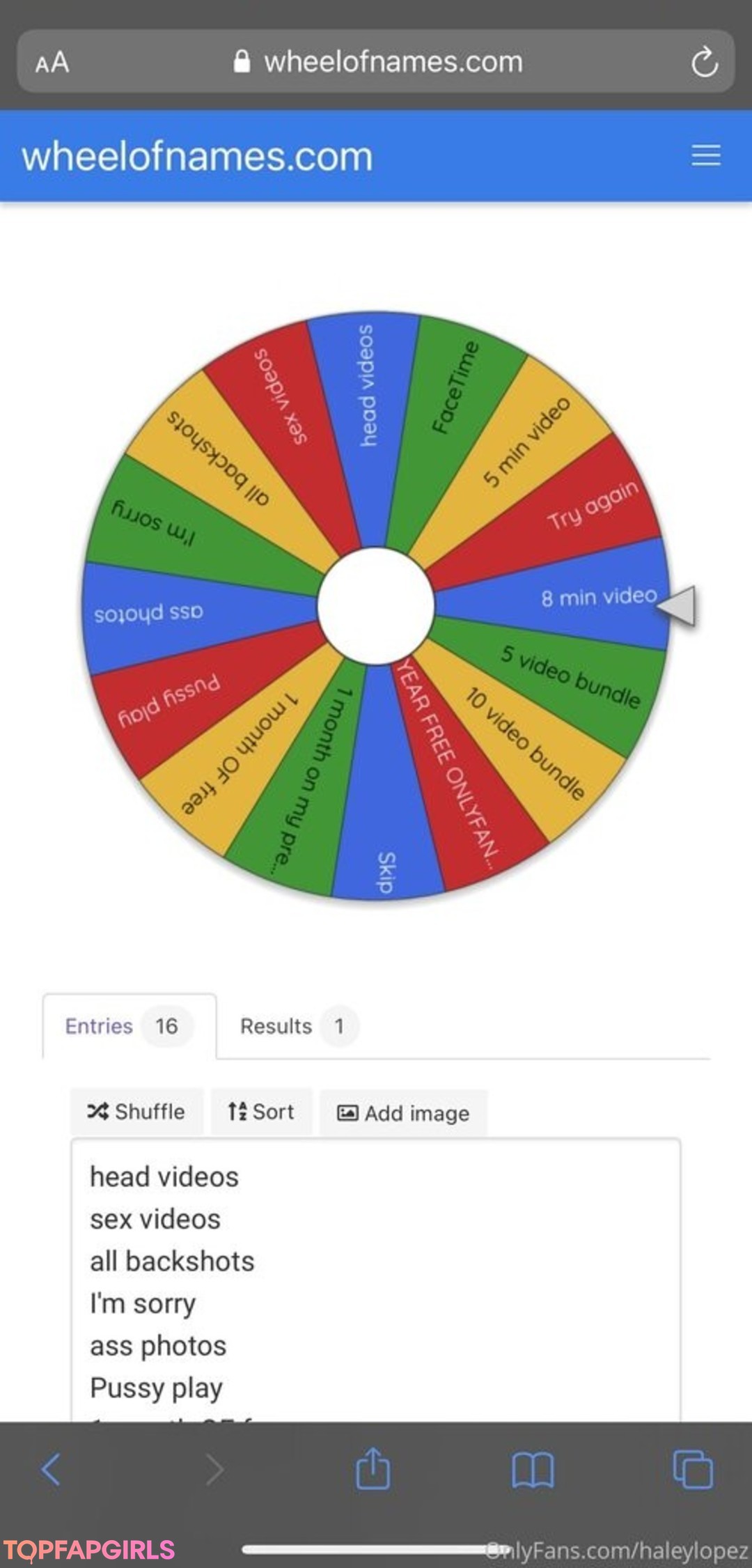Screen dimensions: 752x1568
Task: Shuffle the wheel entries
Action: (x=136, y=1111)
